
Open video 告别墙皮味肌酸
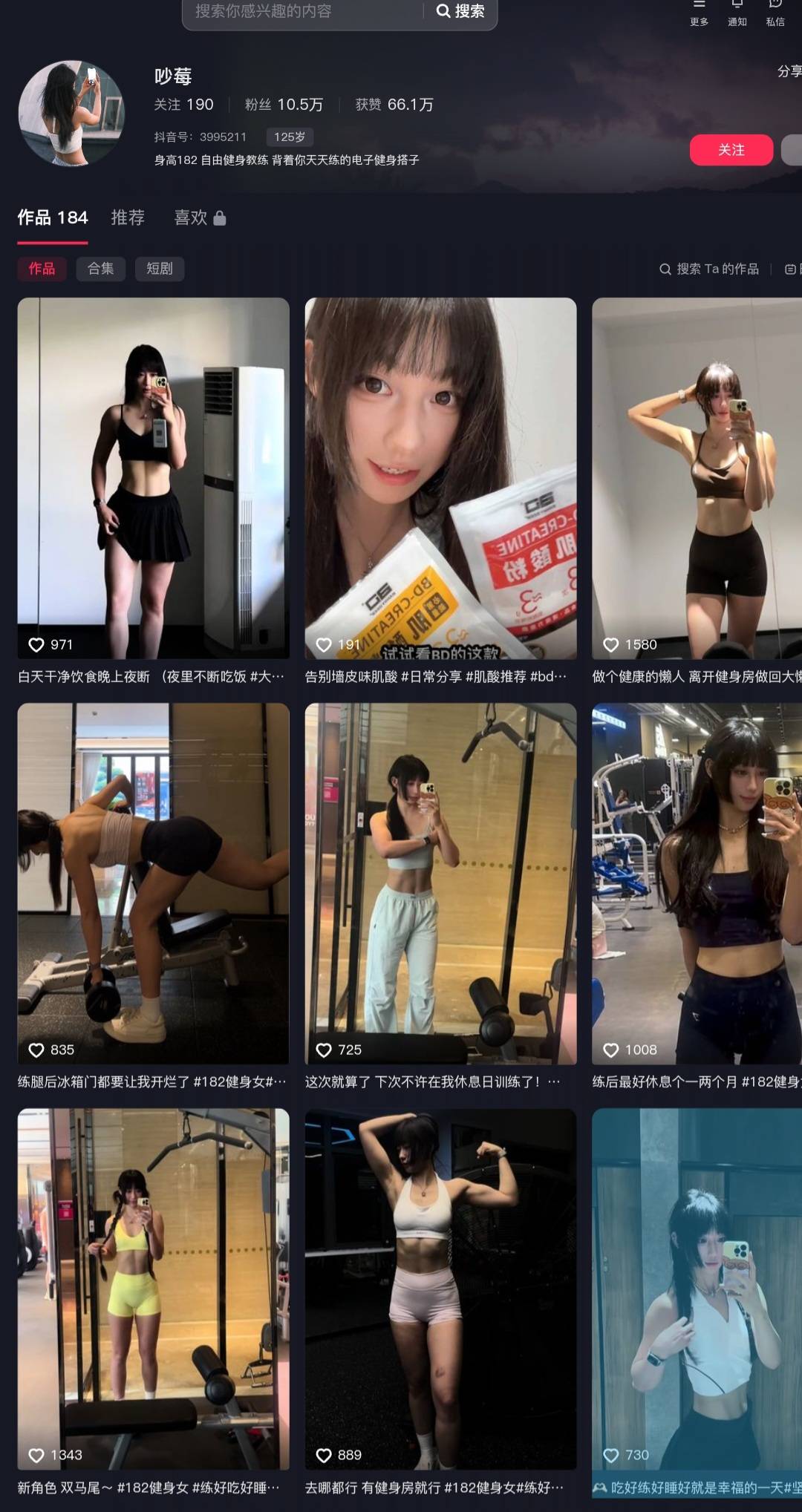[x=440, y=478]
